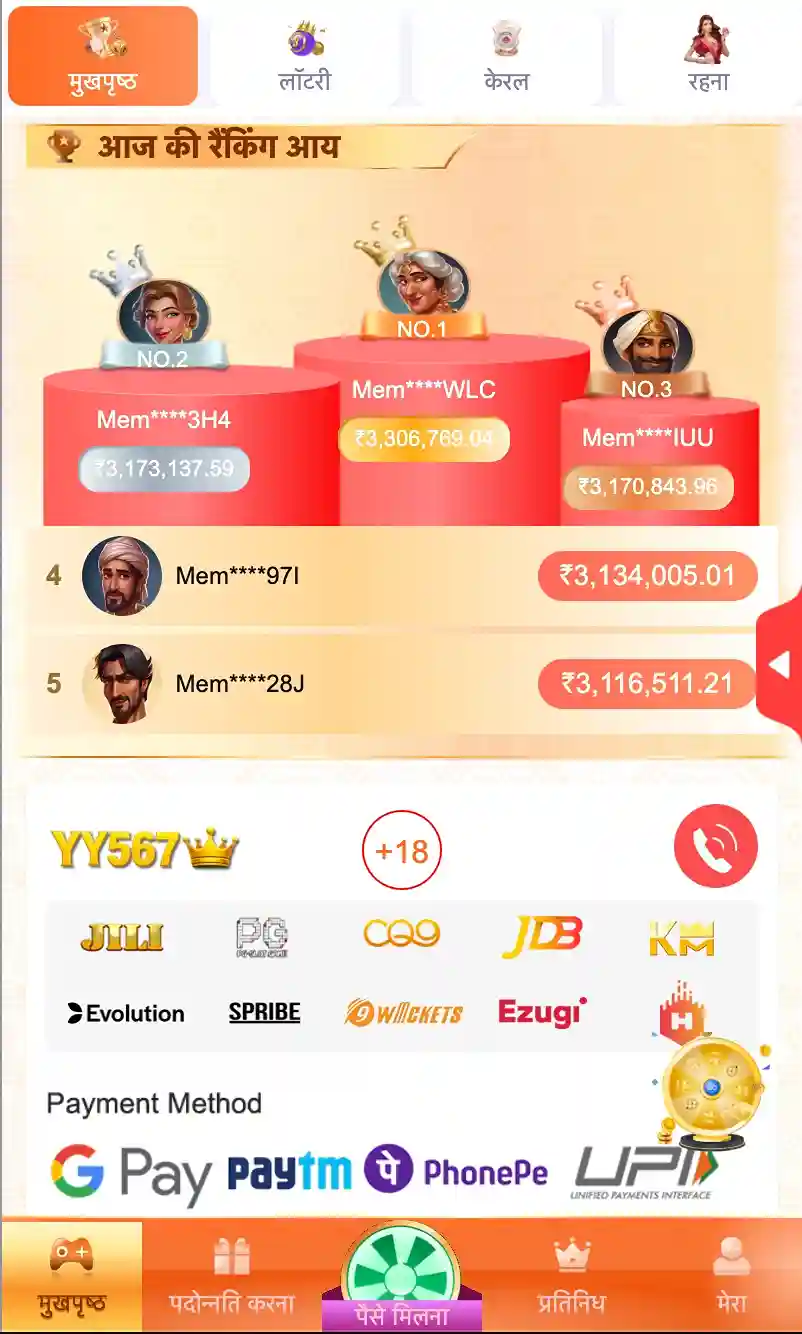Image resolution: width=802 pixels, height=1334 pixels.
Task: Call support via red phone icon
Action: click(716, 847)
